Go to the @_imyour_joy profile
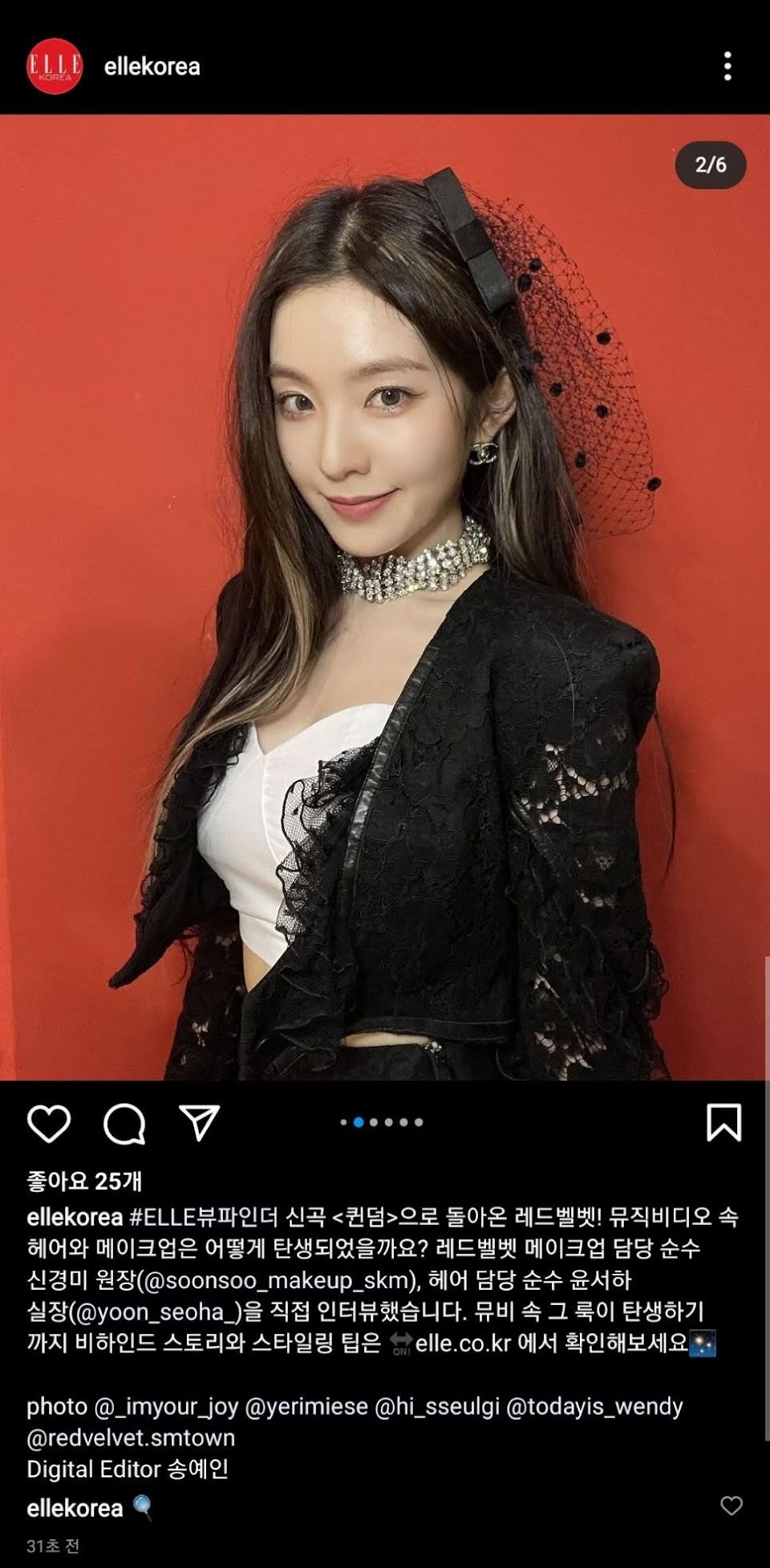The width and height of the screenshot is (770, 1568). (166, 1407)
